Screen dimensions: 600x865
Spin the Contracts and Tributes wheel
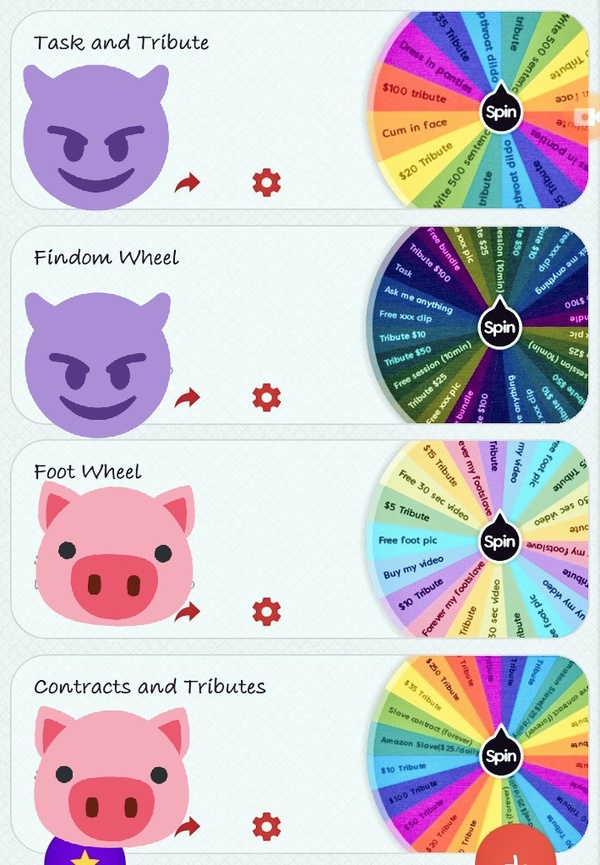(x=499, y=757)
